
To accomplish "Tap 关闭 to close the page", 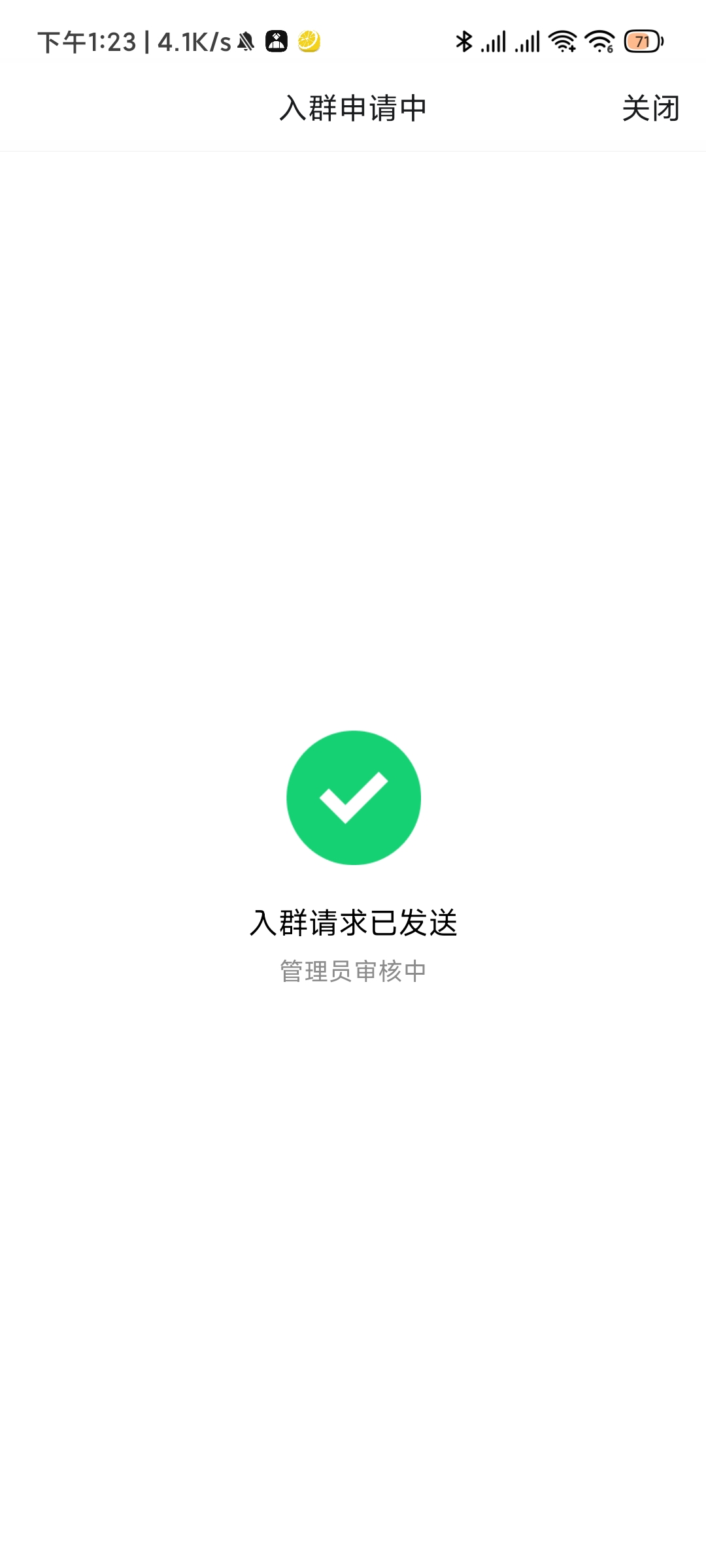I will pyautogui.click(x=650, y=108).
